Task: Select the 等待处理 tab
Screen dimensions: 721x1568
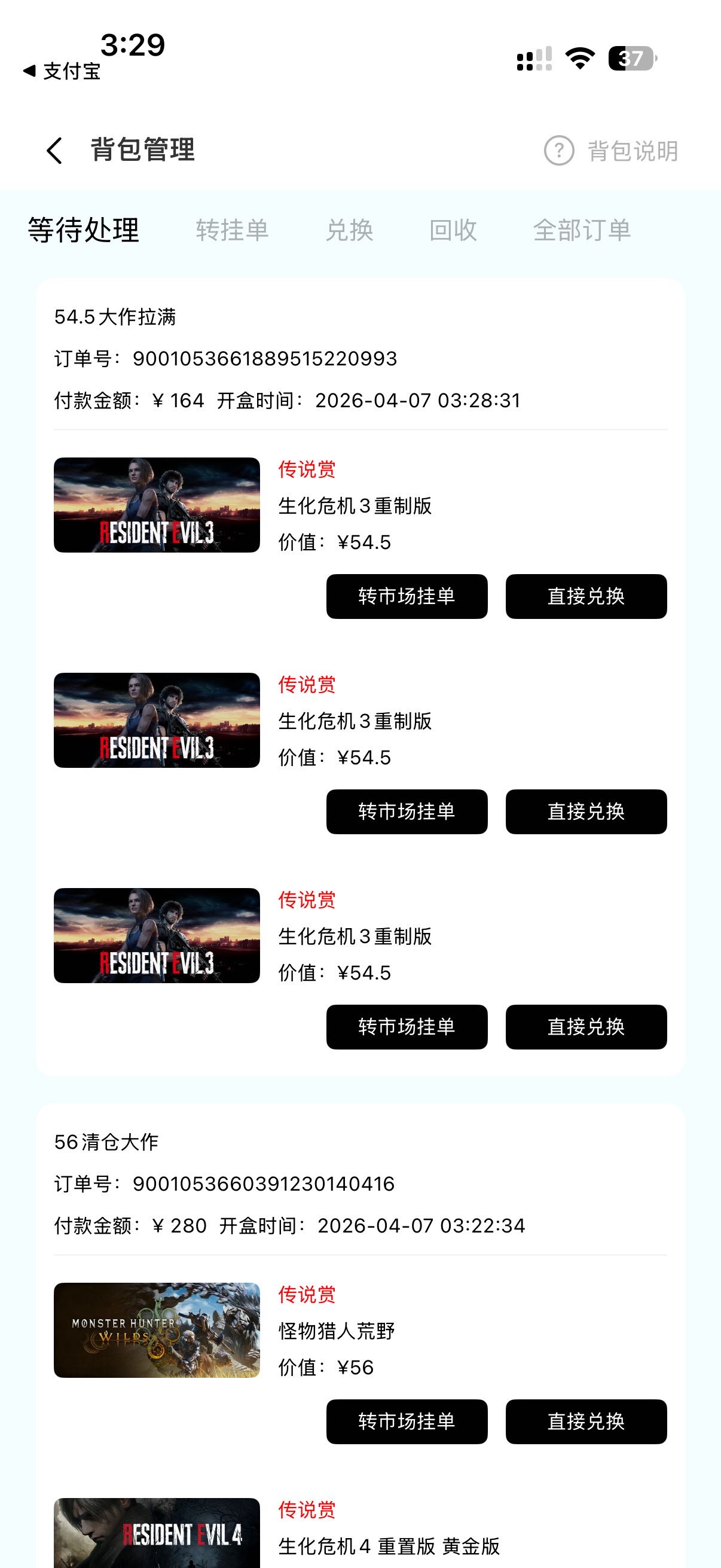Action: (x=83, y=230)
